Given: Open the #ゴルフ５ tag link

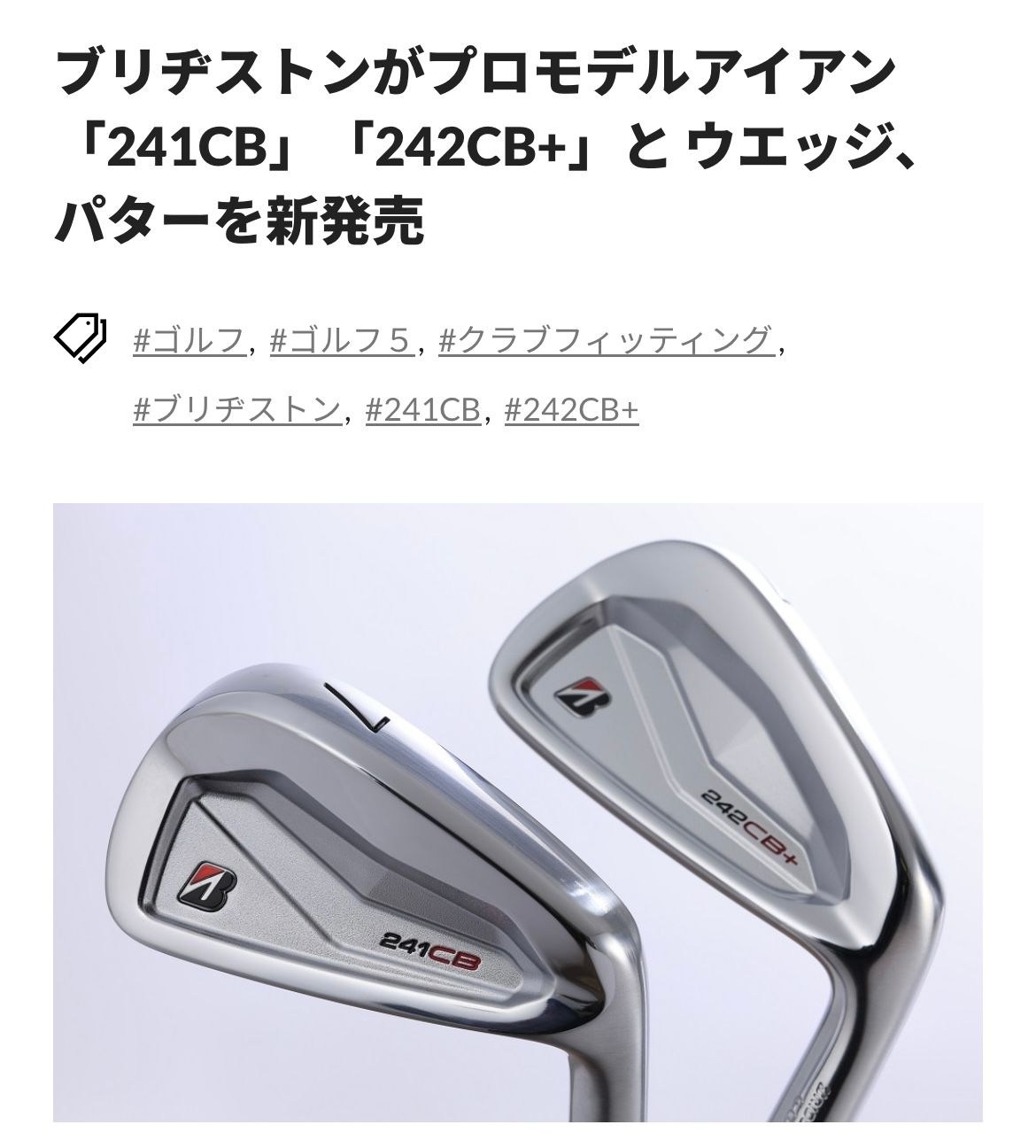Looking at the screenshot, I should (x=341, y=339).
